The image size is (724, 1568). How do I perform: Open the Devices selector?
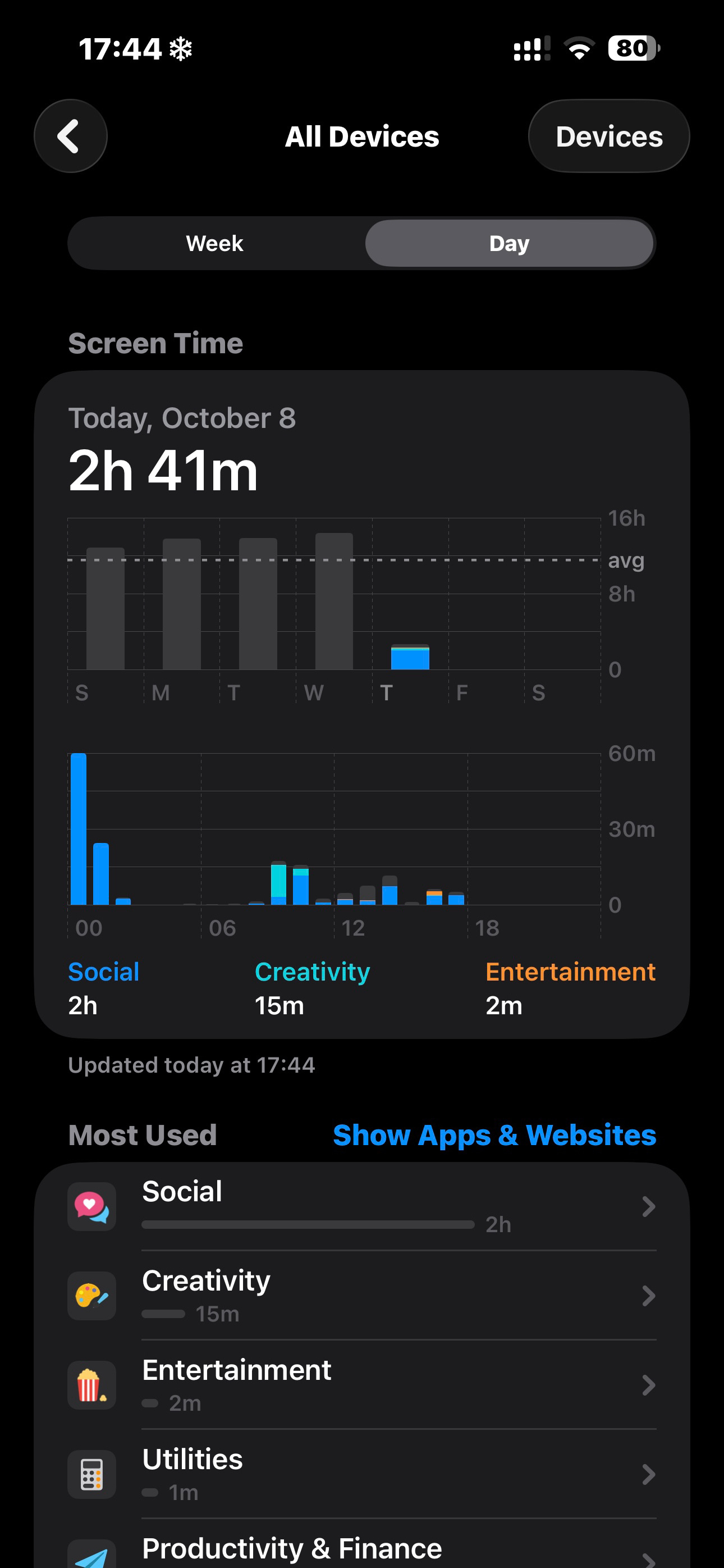tap(609, 136)
